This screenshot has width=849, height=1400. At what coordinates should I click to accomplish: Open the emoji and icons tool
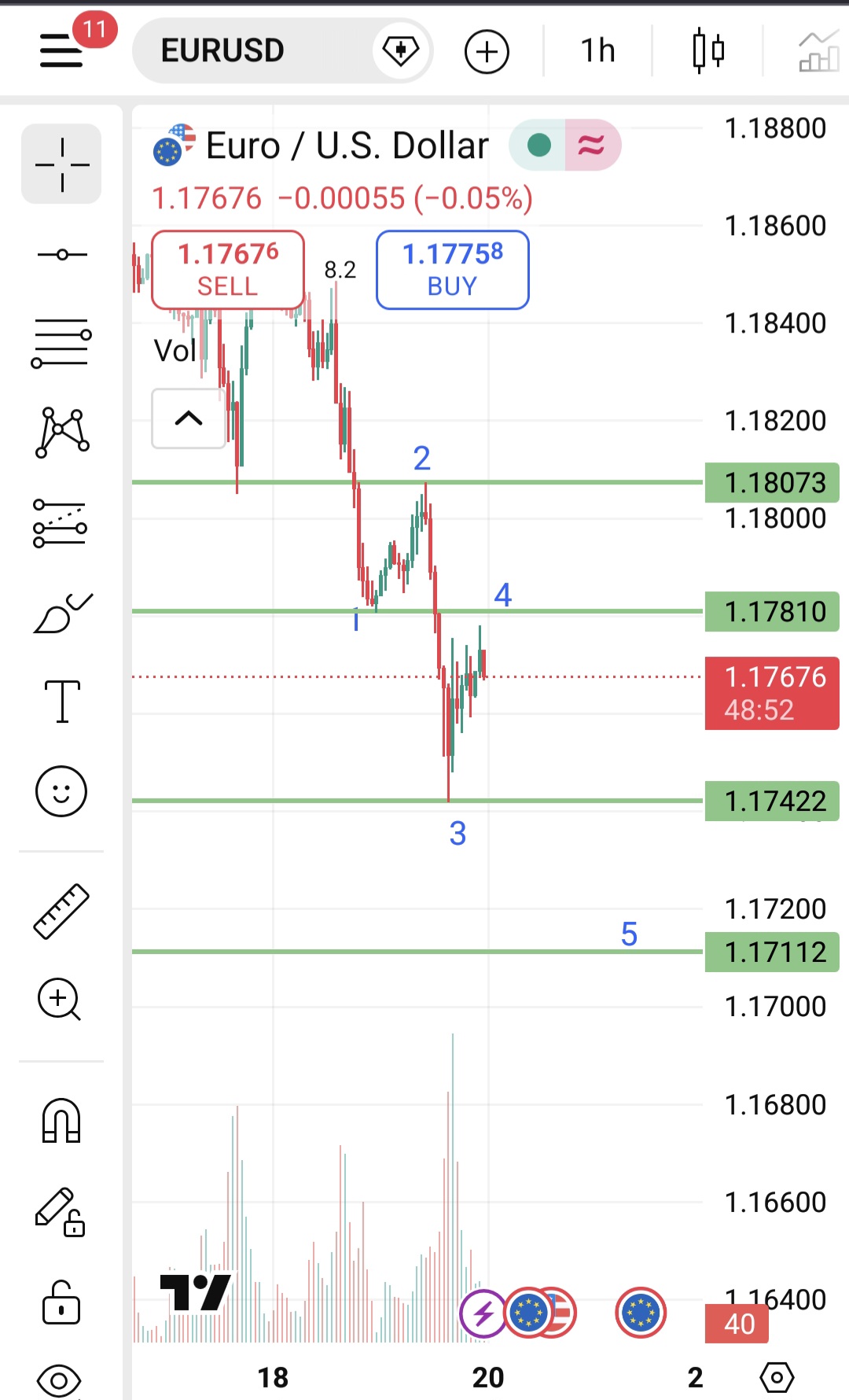[61, 790]
